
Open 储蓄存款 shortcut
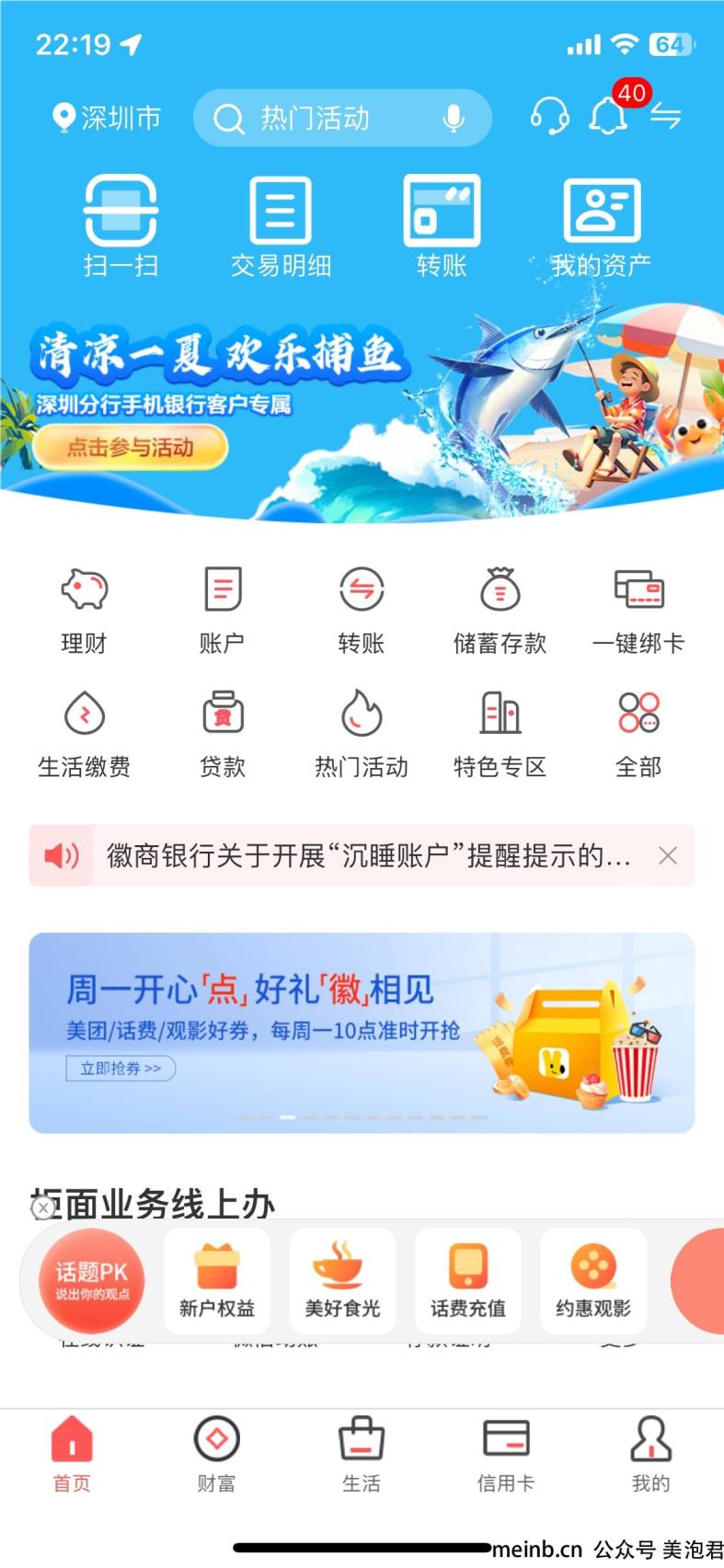click(x=500, y=611)
